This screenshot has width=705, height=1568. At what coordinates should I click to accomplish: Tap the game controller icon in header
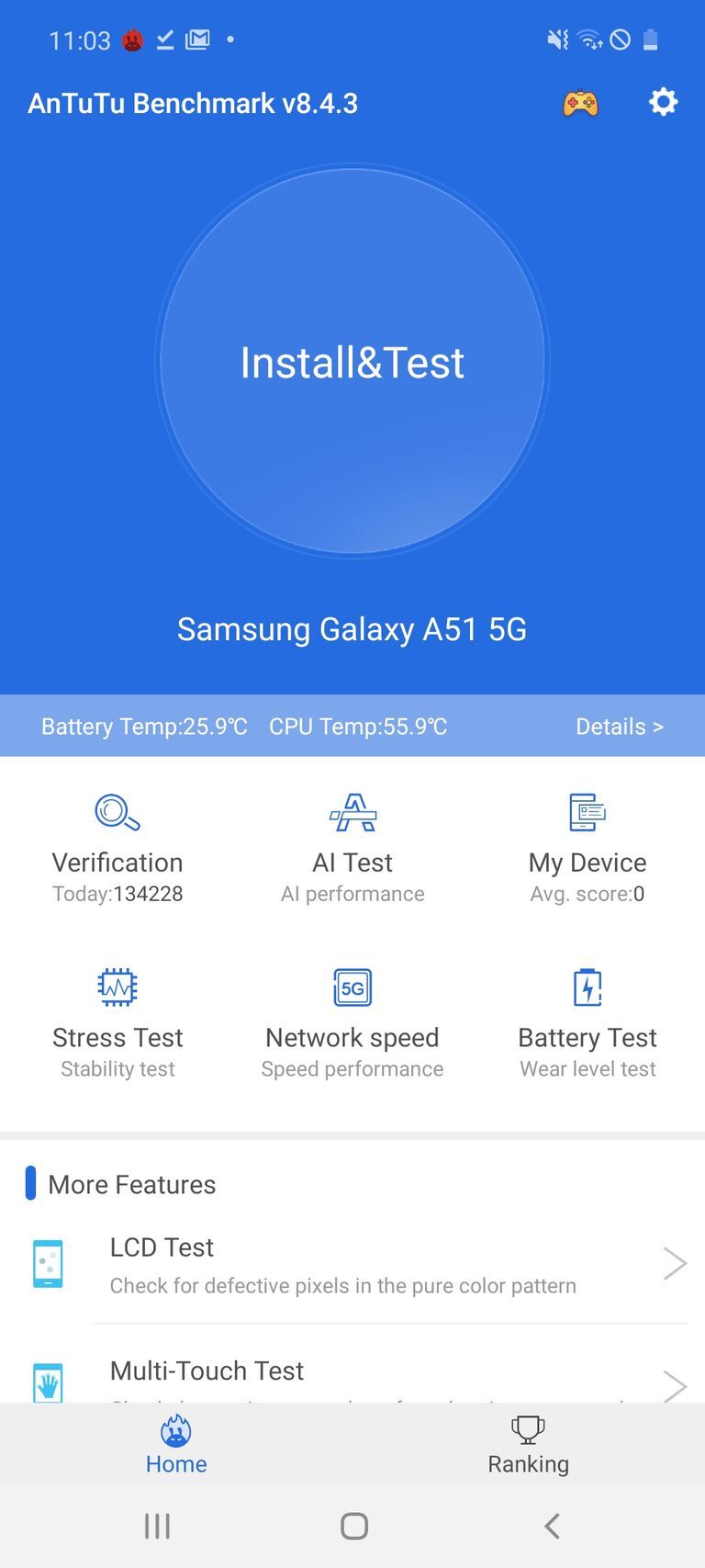(x=579, y=102)
